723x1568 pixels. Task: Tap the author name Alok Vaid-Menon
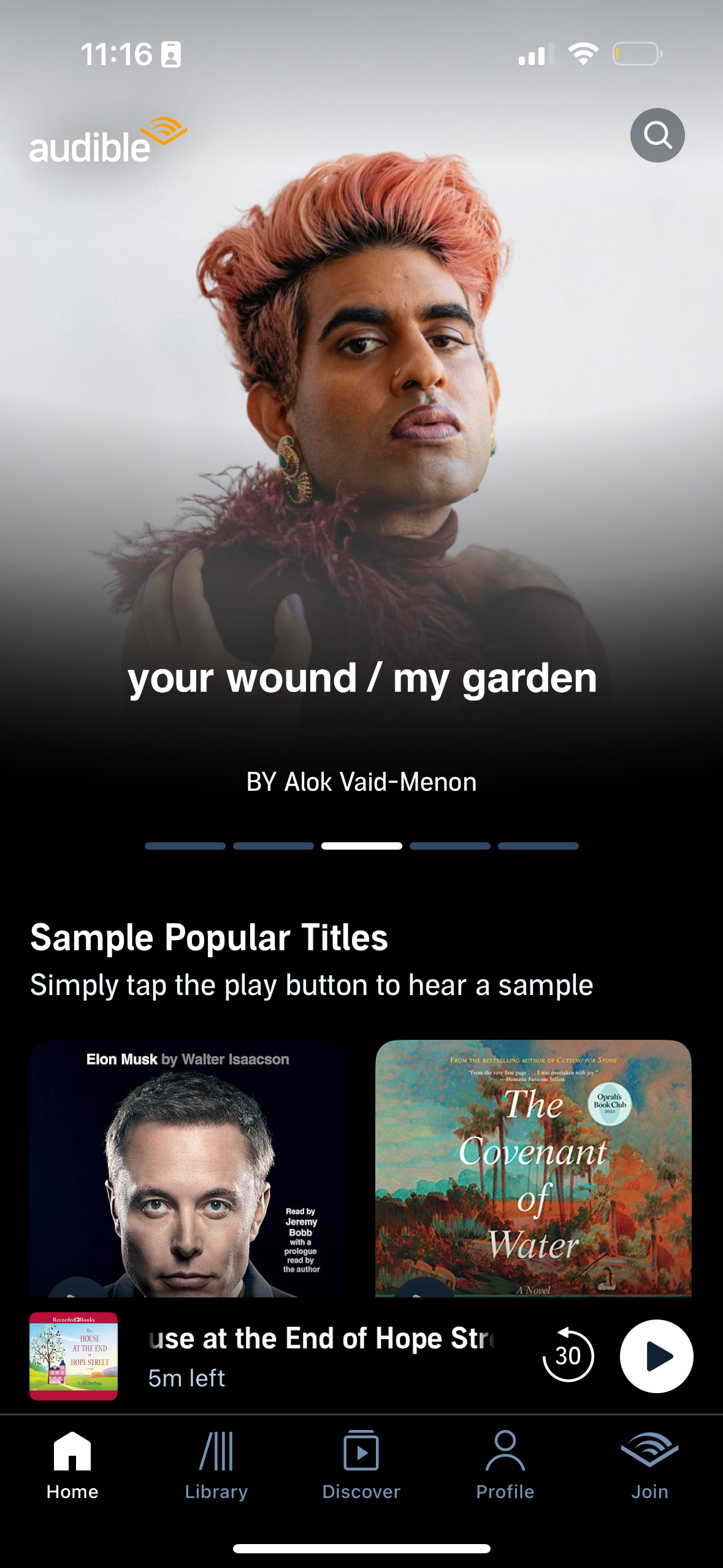[361, 781]
